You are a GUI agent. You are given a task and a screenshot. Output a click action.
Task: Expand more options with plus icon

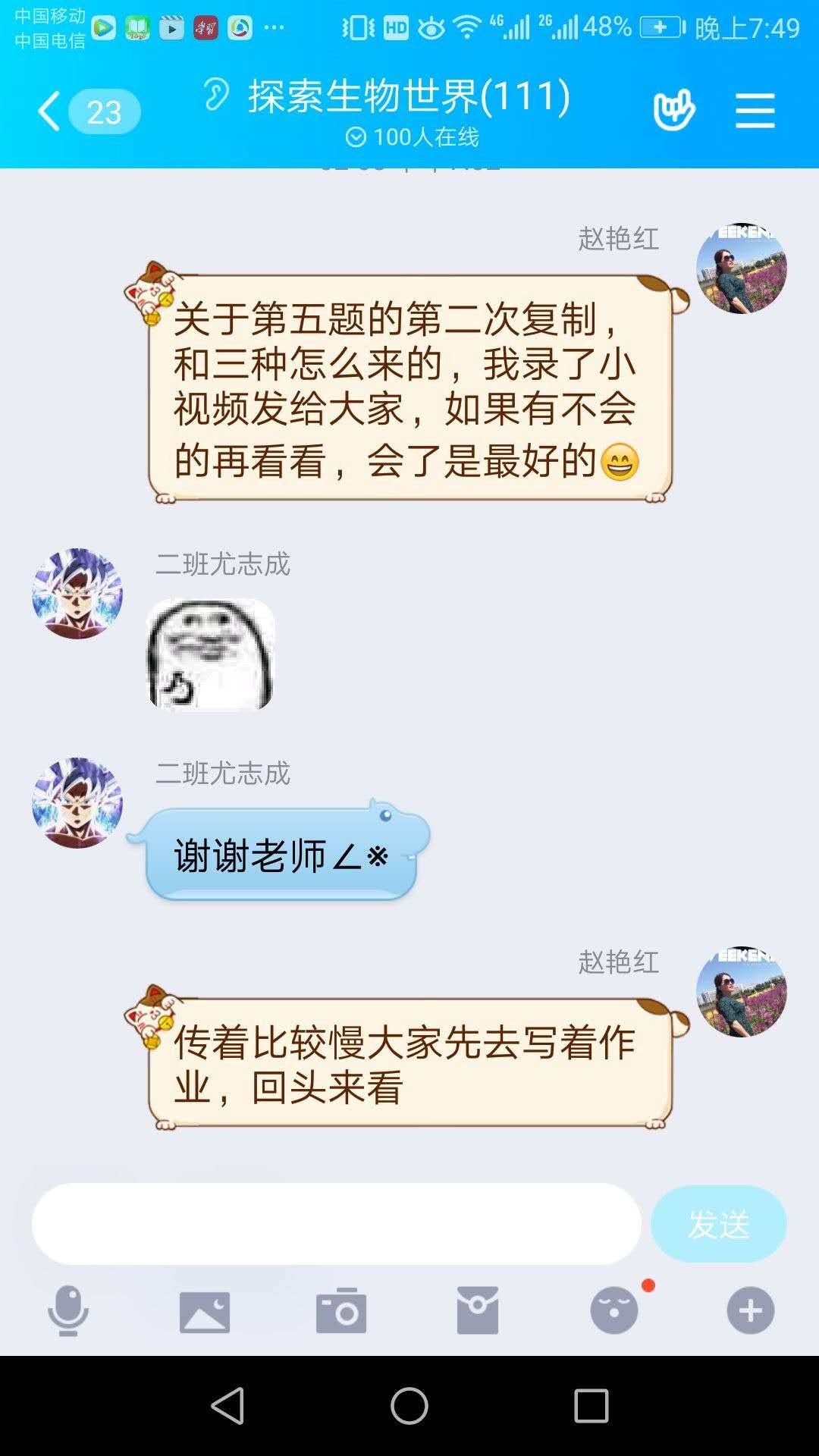pos(750,1310)
